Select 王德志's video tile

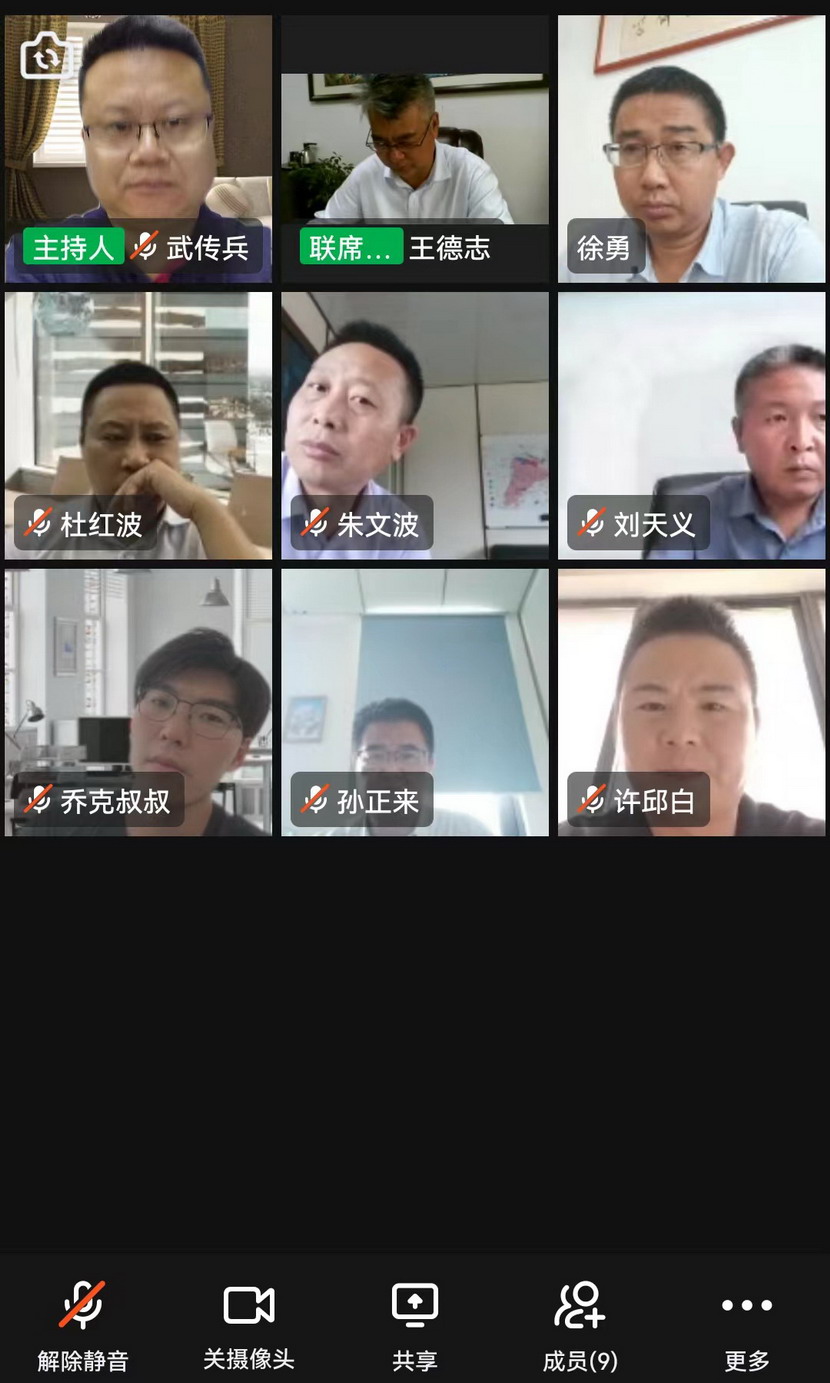[x=415, y=148]
